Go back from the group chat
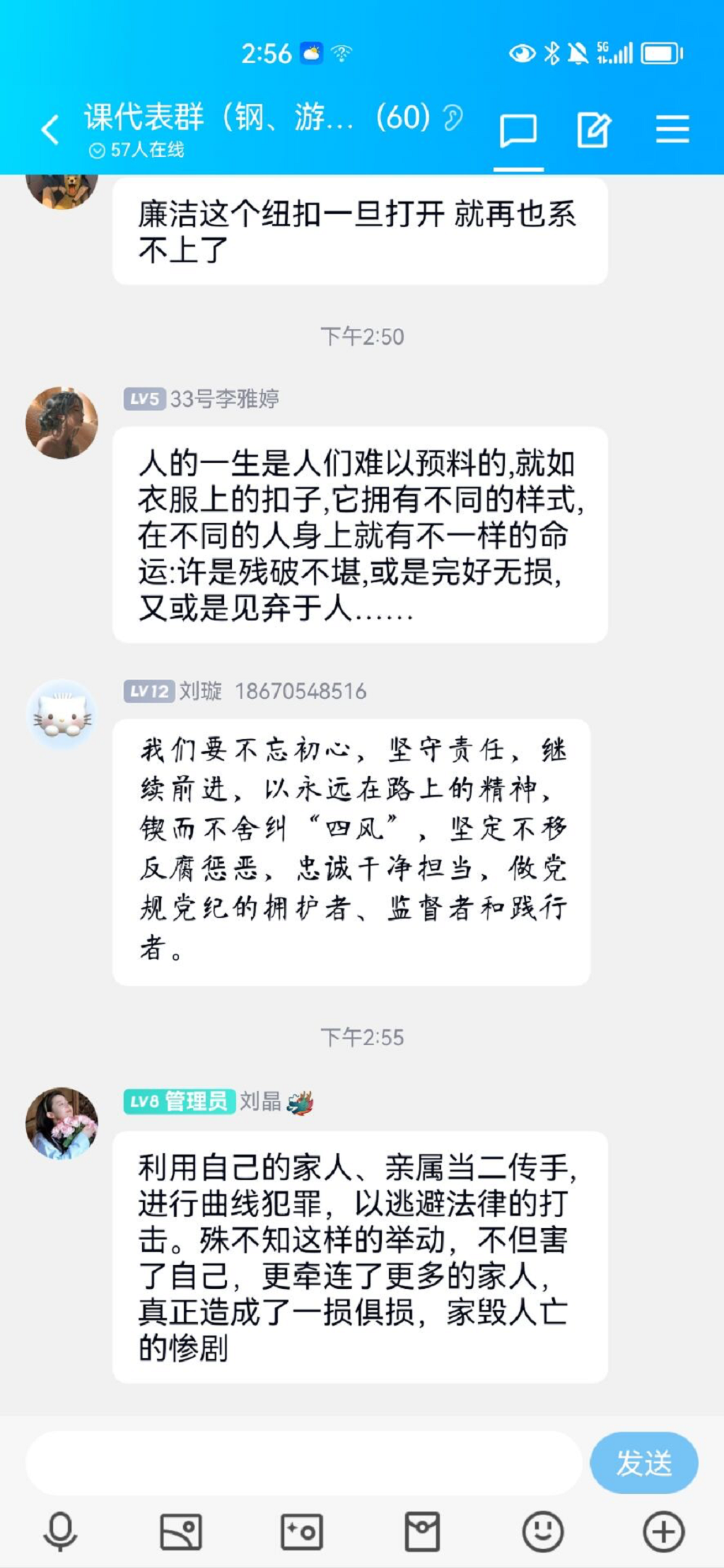724x1568 pixels. [49, 130]
